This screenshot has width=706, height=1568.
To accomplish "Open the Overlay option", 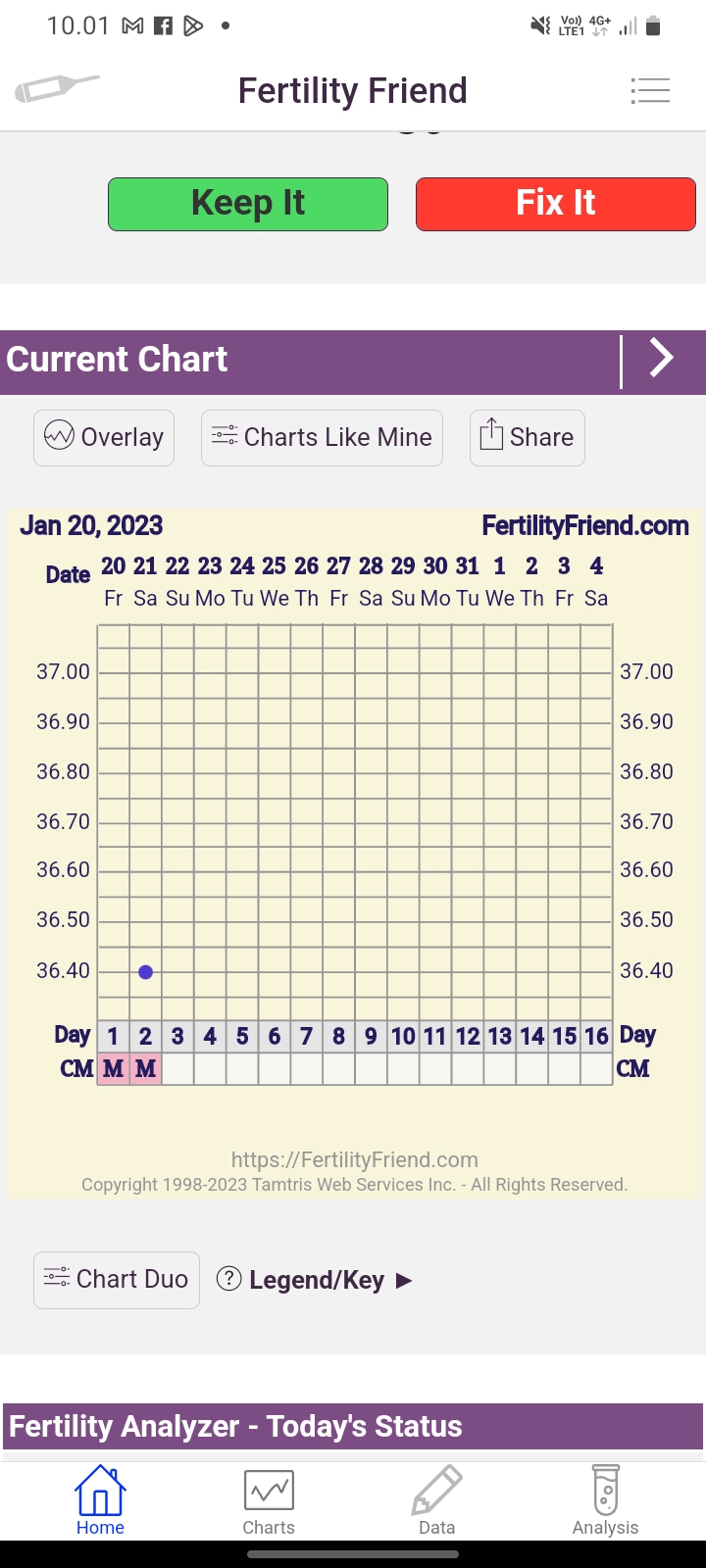I will point(104,437).
